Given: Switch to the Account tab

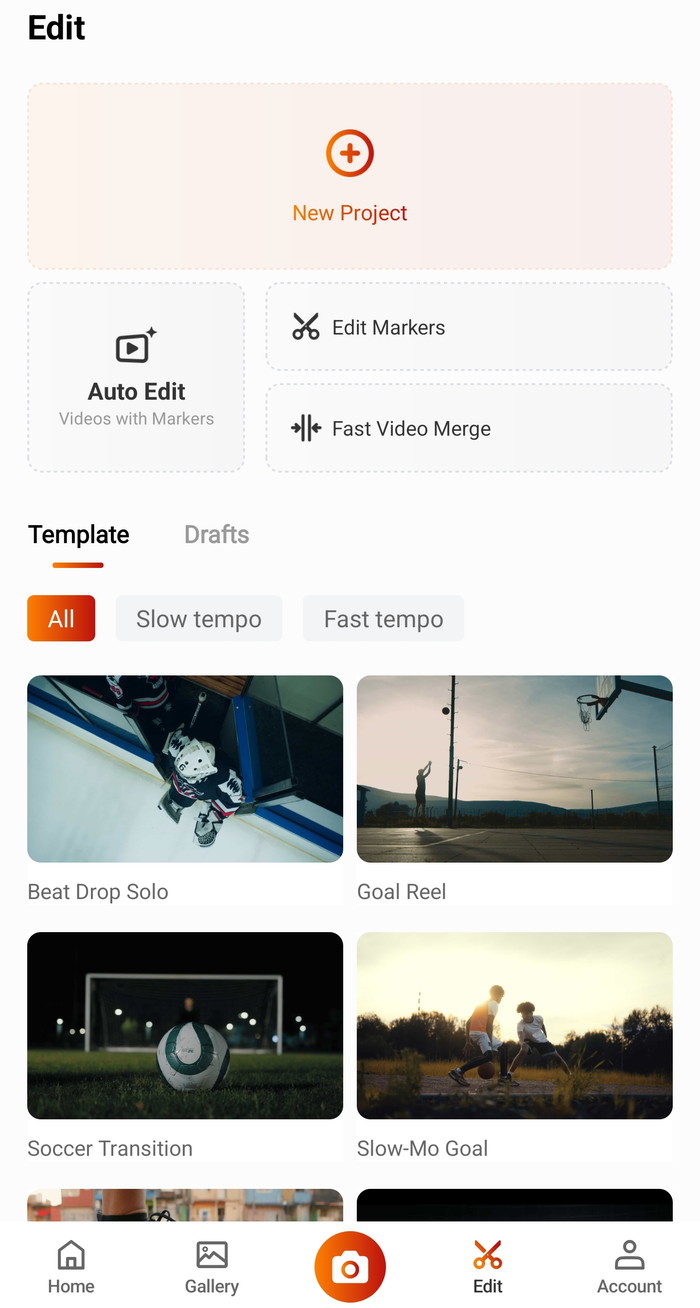Looking at the screenshot, I should coord(629,1267).
